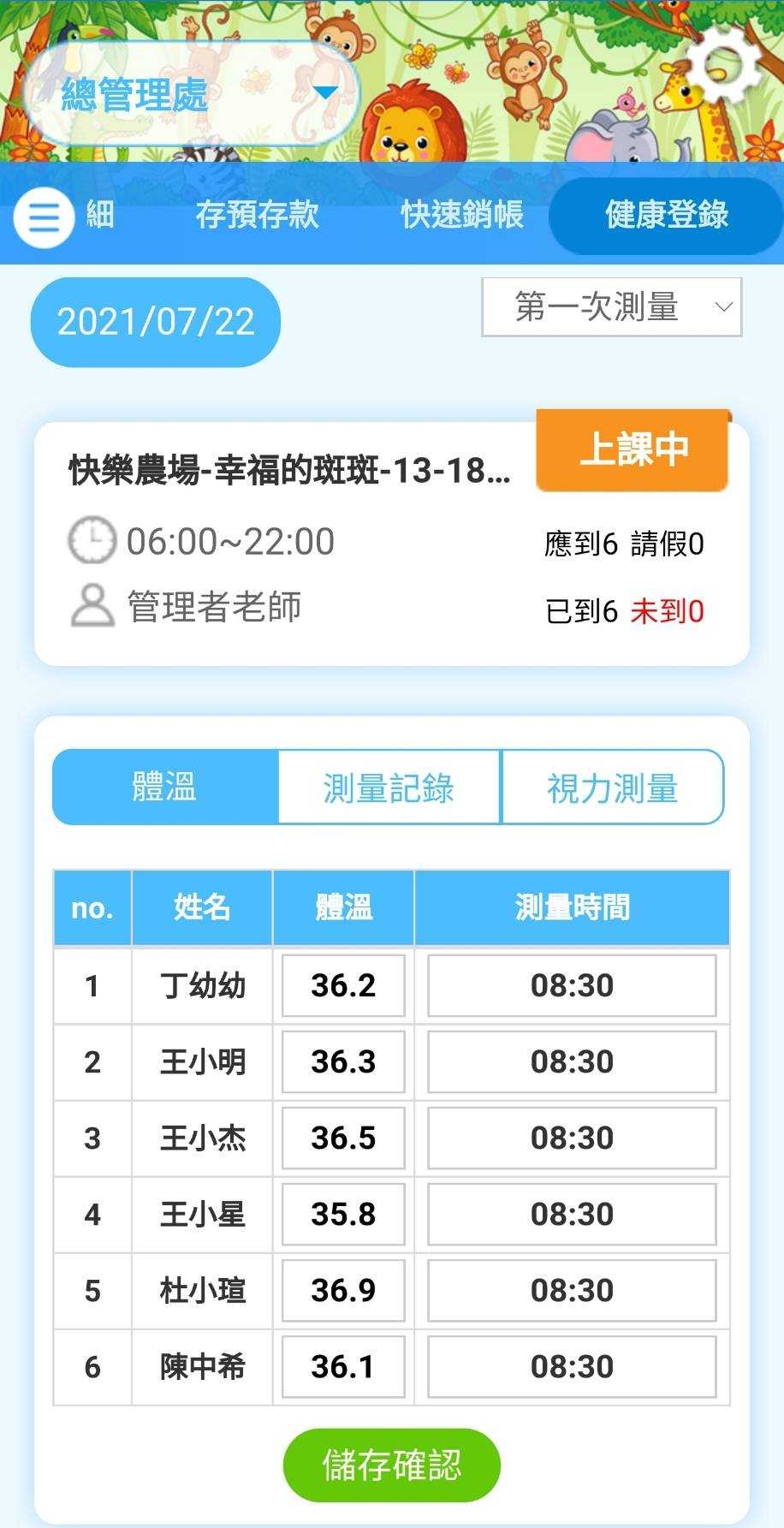
Task: Edit 陳中希's temperature 36.1
Action: pyautogui.click(x=343, y=1366)
